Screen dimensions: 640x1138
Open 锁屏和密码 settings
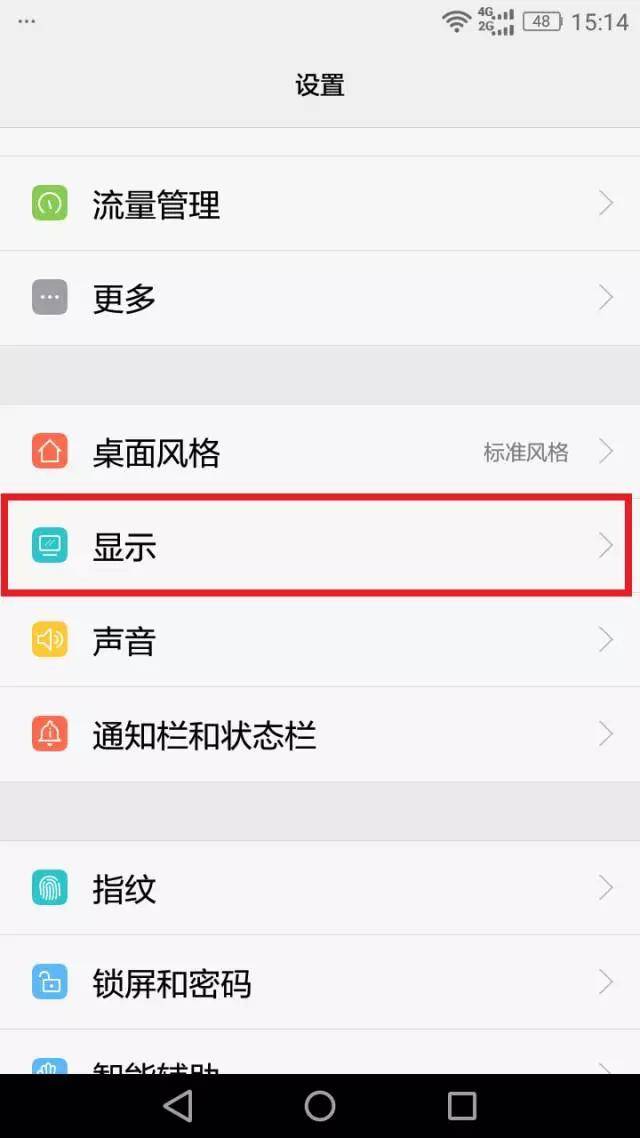pos(320,982)
